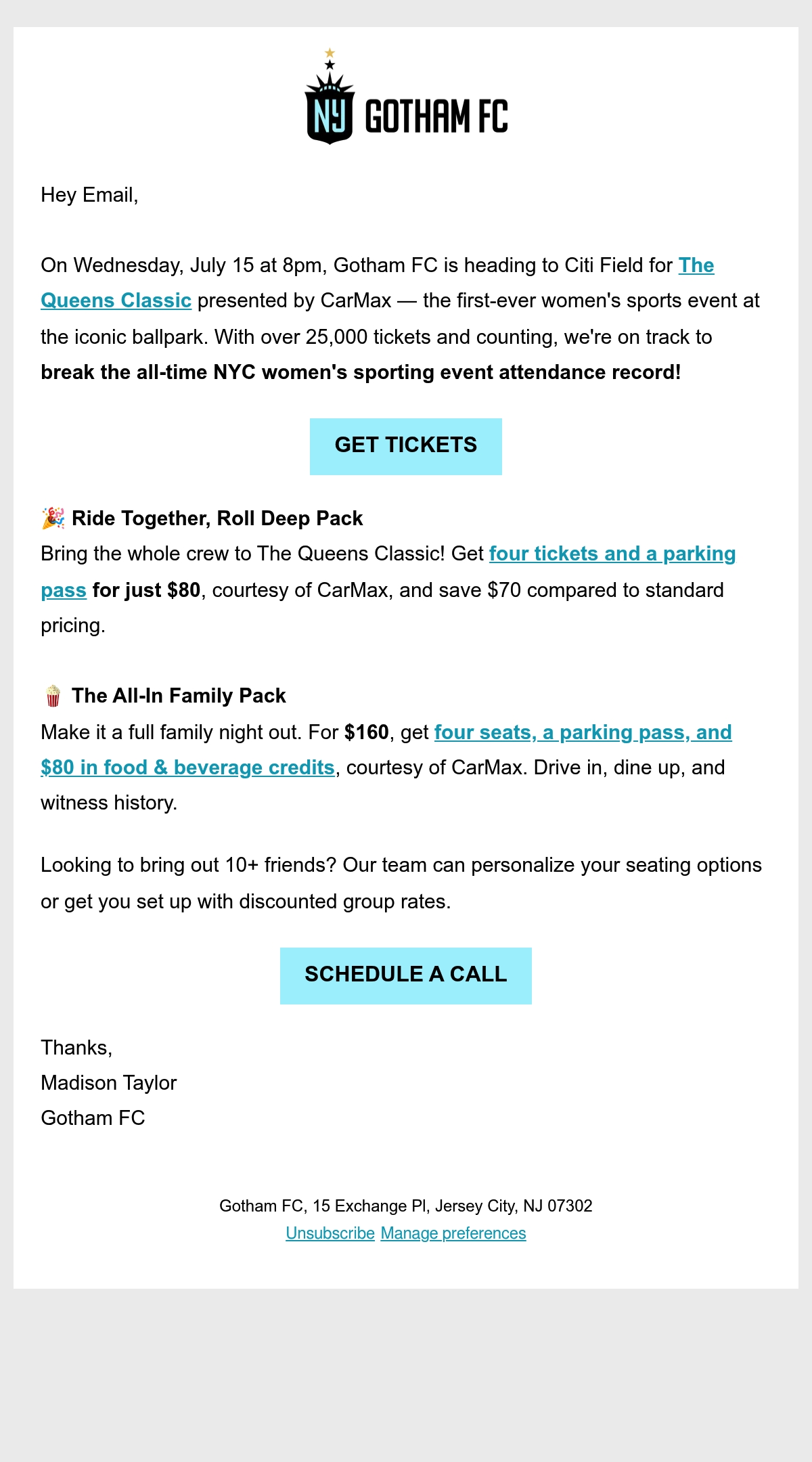Open Manage preferences link
Image resolution: width=812 pixels, height=1462 pixels.
pyautogui.click(x=453, y=1233)
